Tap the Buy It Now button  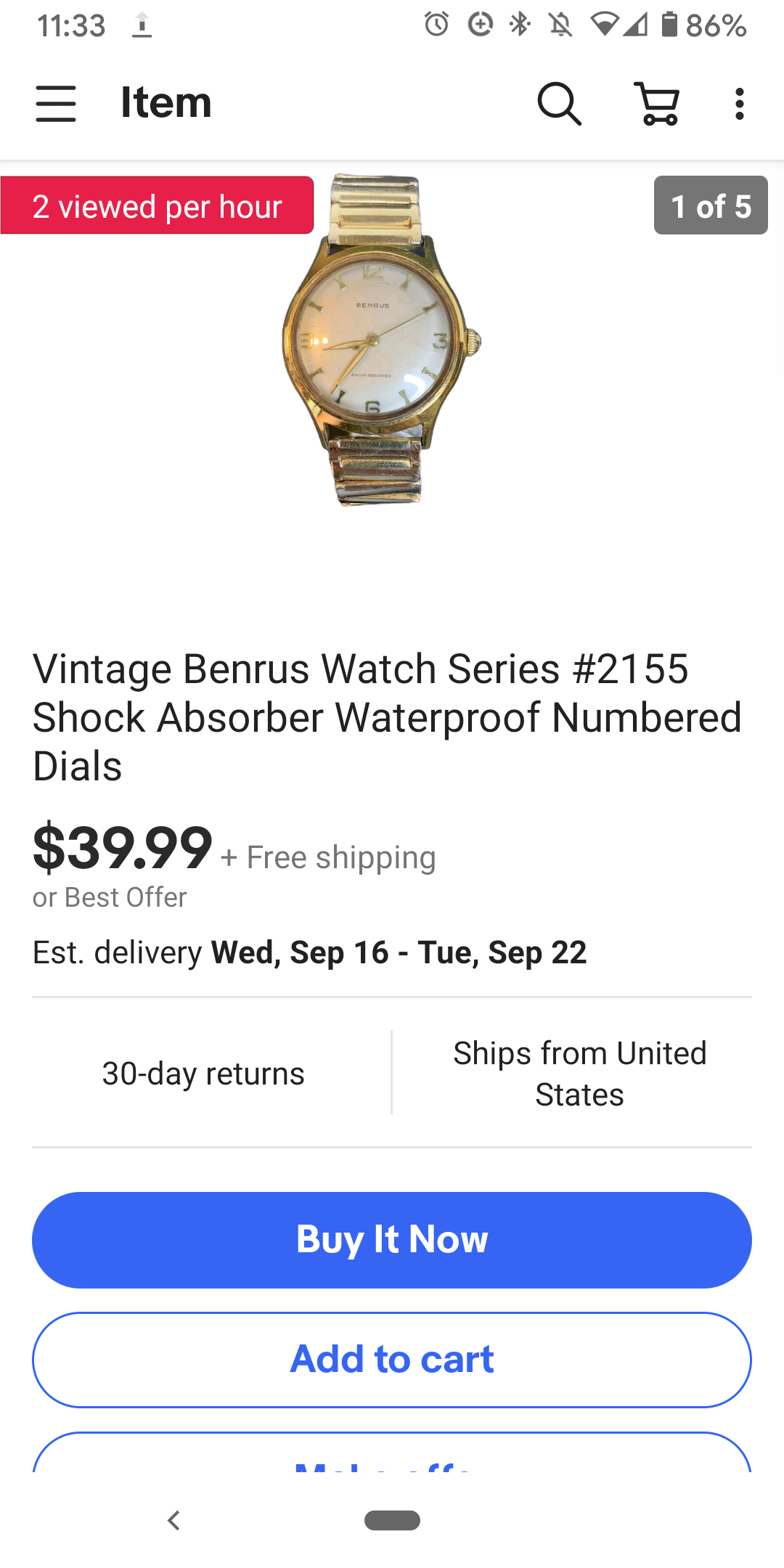pos(392,1239)
